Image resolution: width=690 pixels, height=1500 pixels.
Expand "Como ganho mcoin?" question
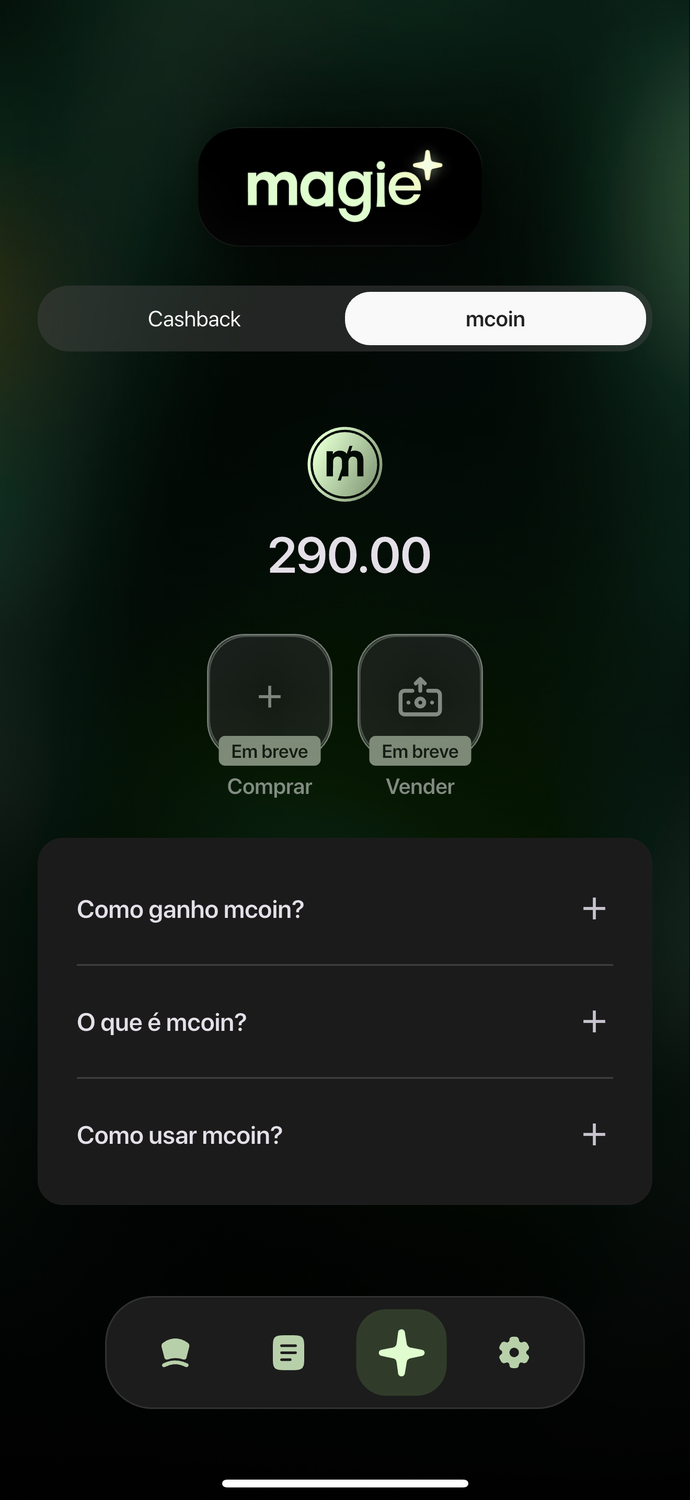coord(345,909)
